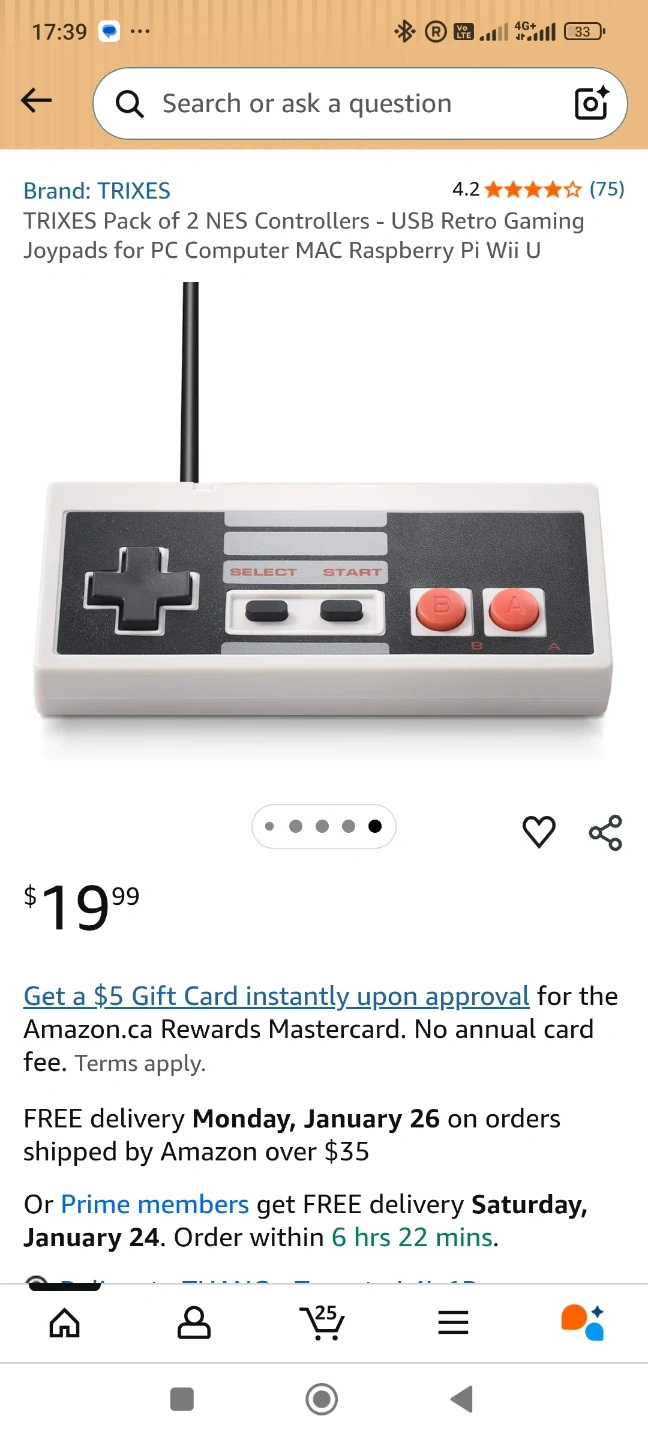Screen dimensions: 648x1440
Task: Go back using the top arrow
Action: pos(36,100)
